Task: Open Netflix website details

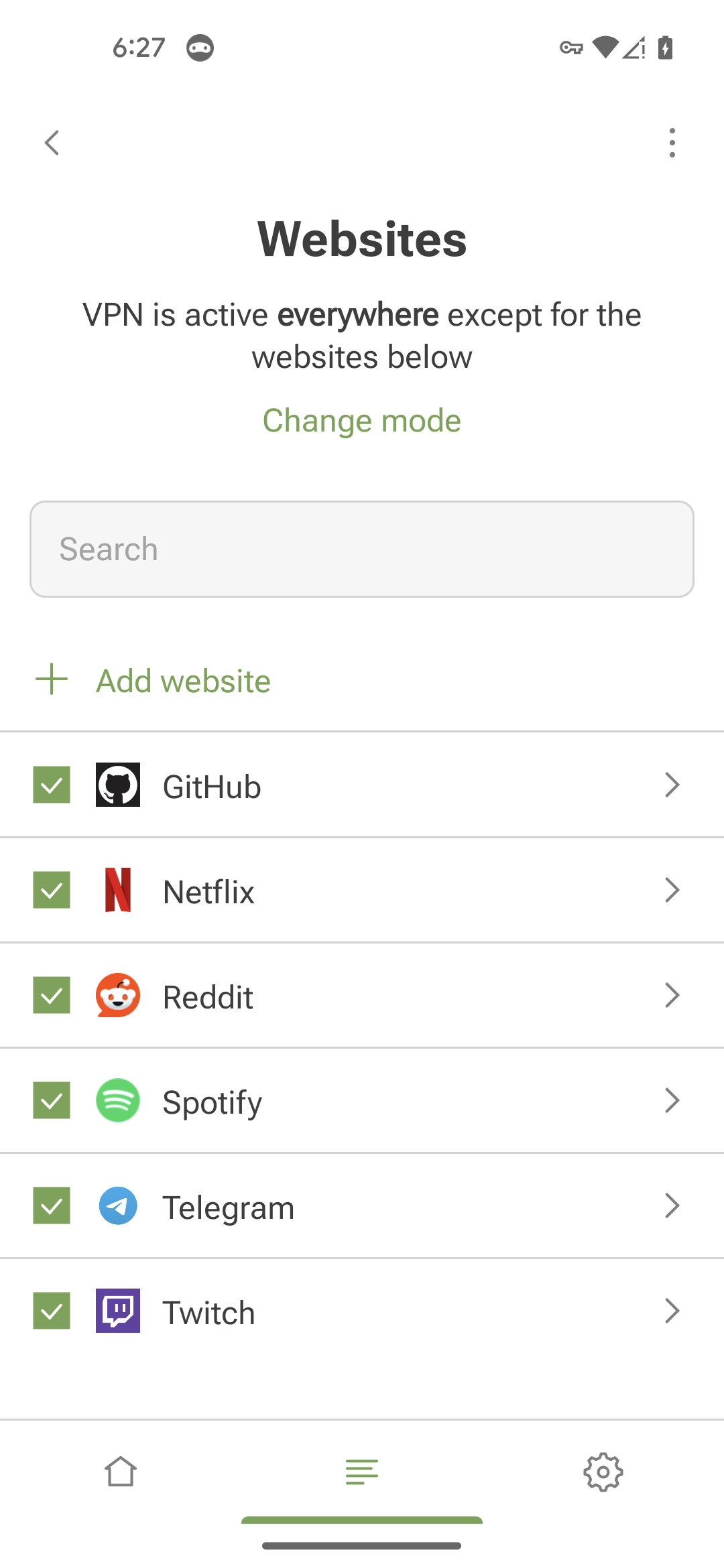Action: tap(672, 890)
